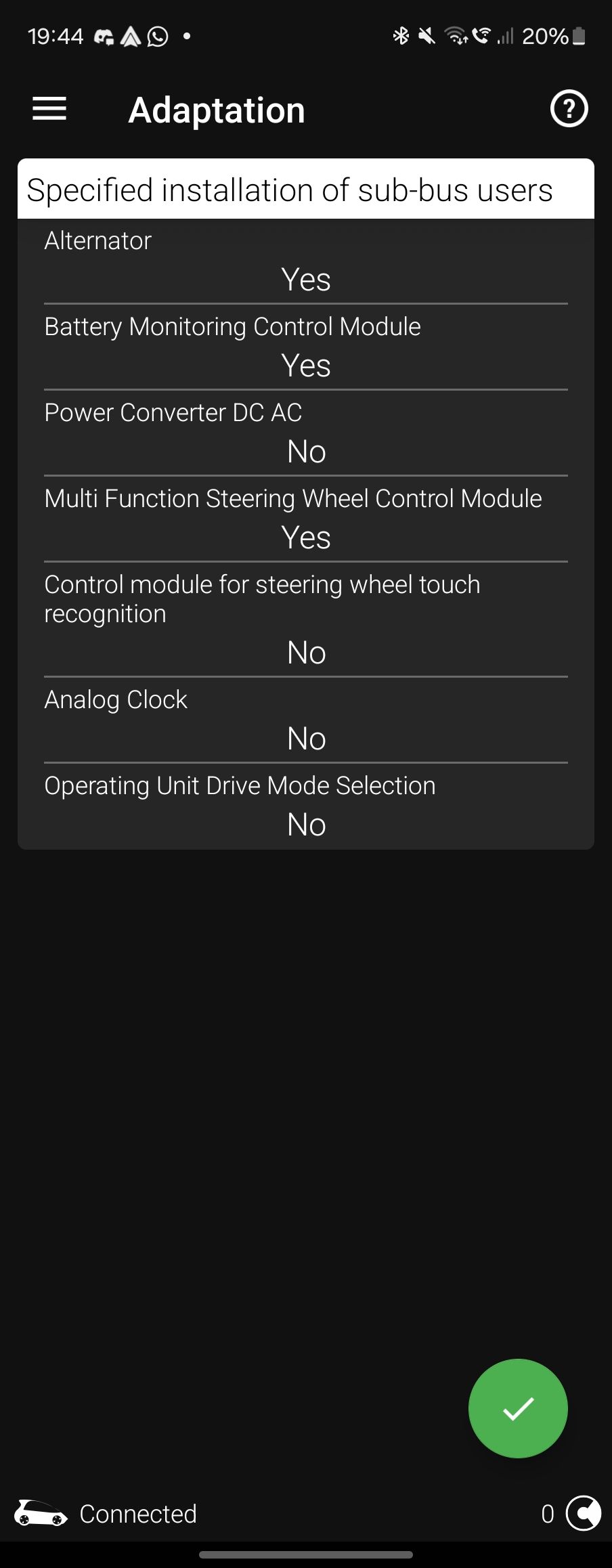The height and width of the screenshot is (1568, 612).
Task: Open the hamburger navigation menu
Action: (49, 109)
